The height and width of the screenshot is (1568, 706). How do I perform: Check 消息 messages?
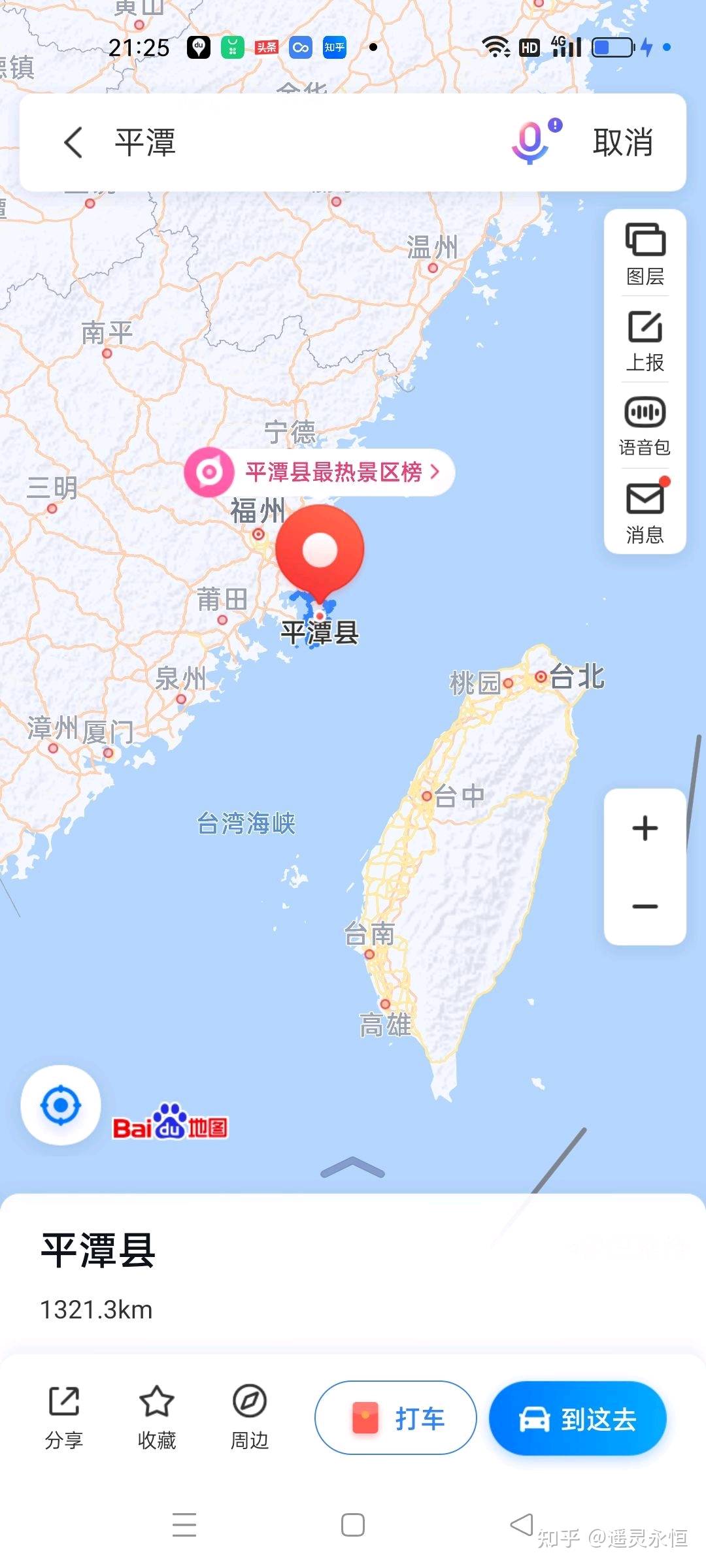645,512
